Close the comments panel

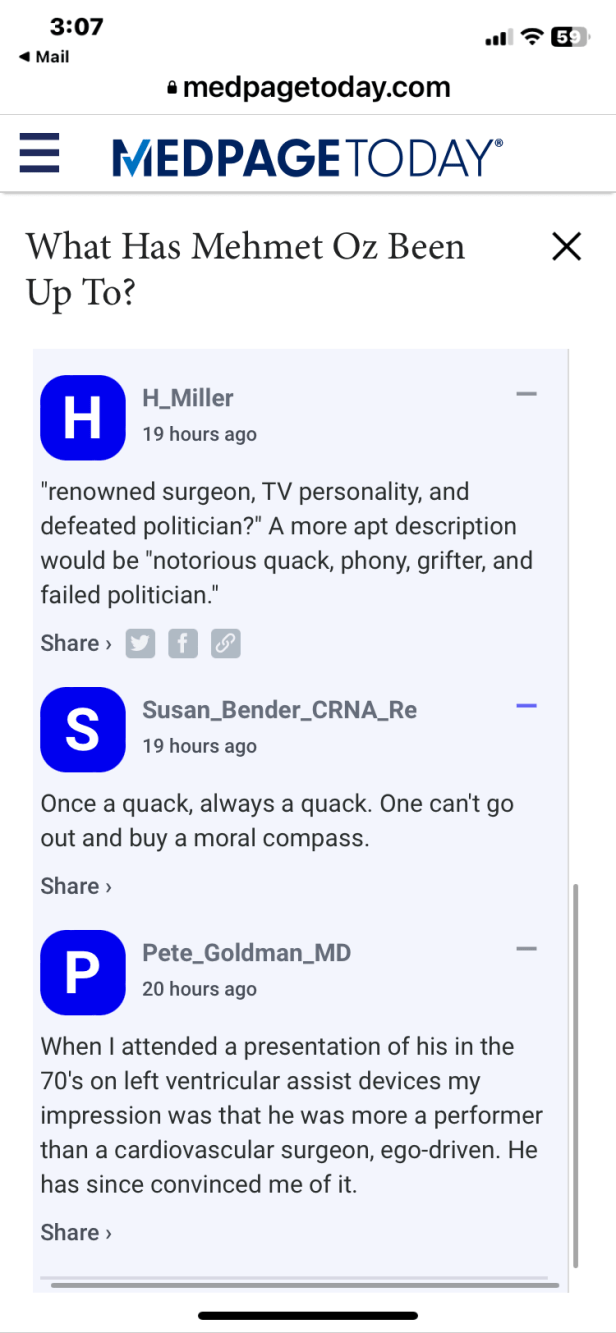click(x=566, y=246)
